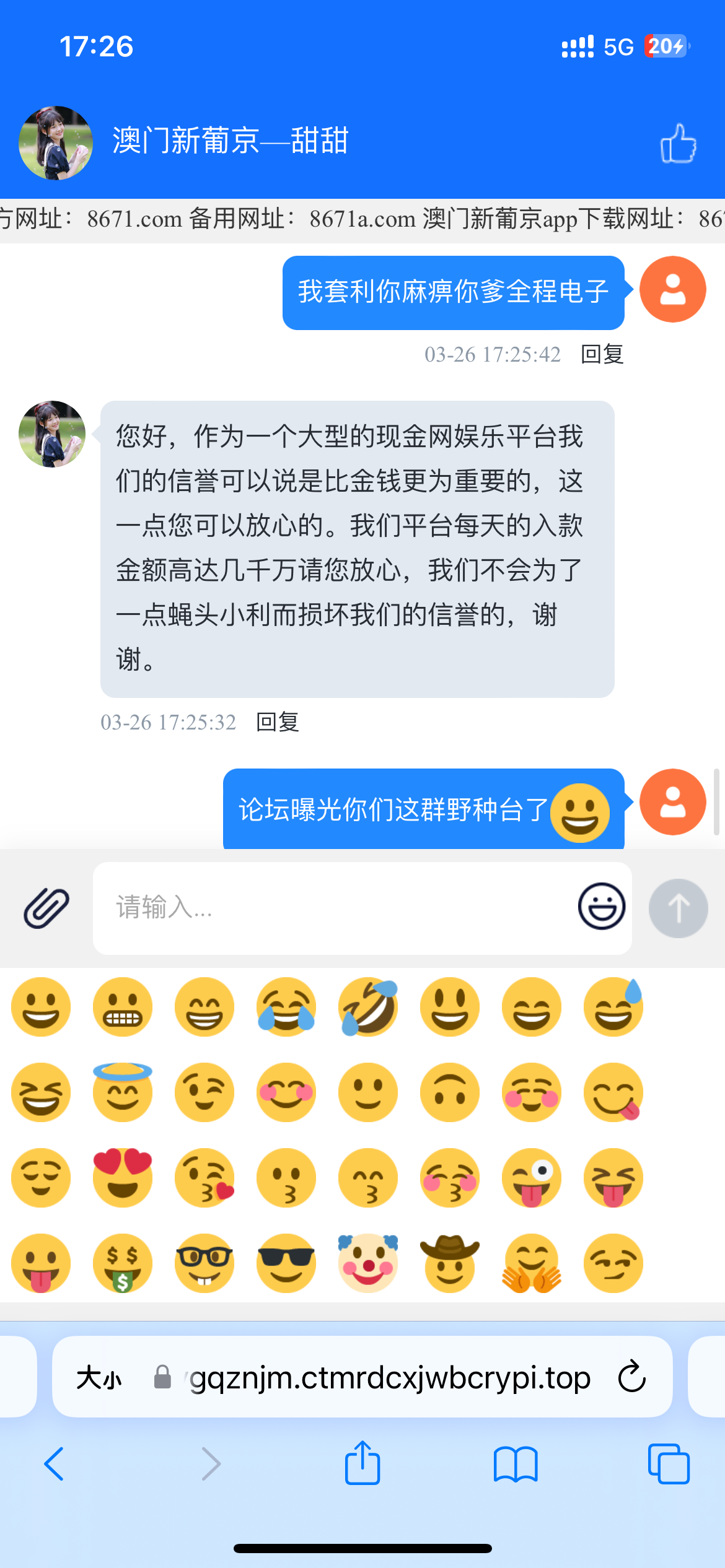
Task: Tap 回复 under the 17:25:32 message
Action: point(278,722)
